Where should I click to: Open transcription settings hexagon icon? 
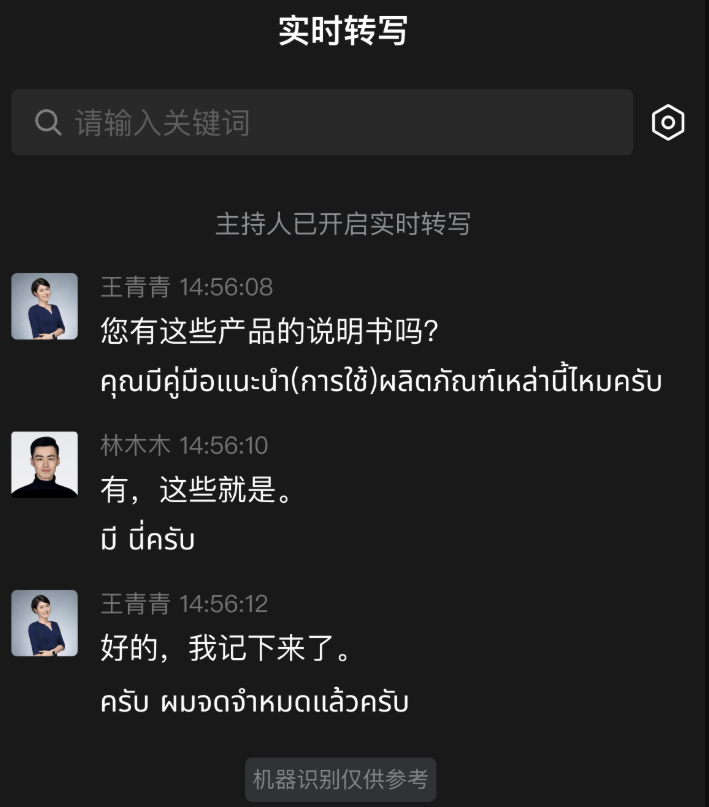[668, 123]
